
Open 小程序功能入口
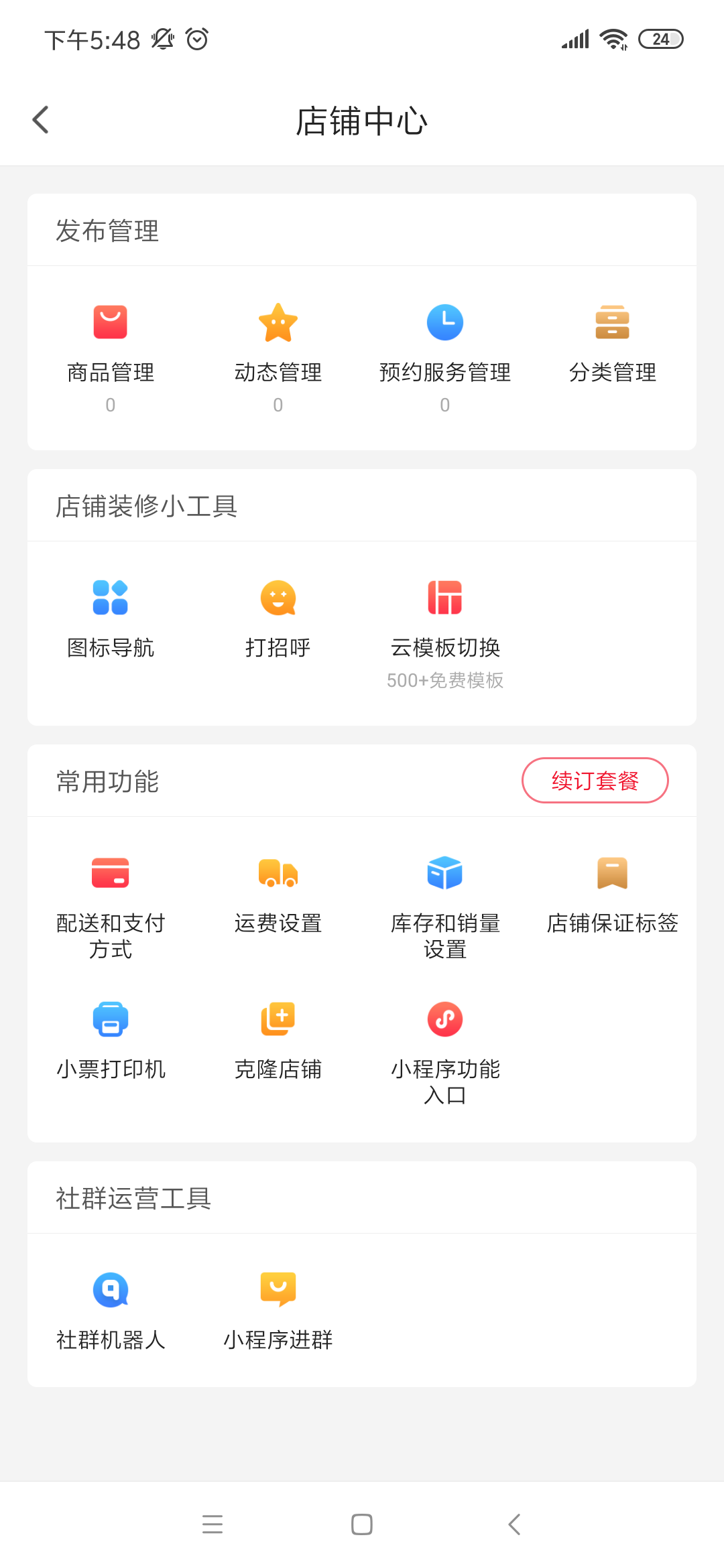[445, 1049]
